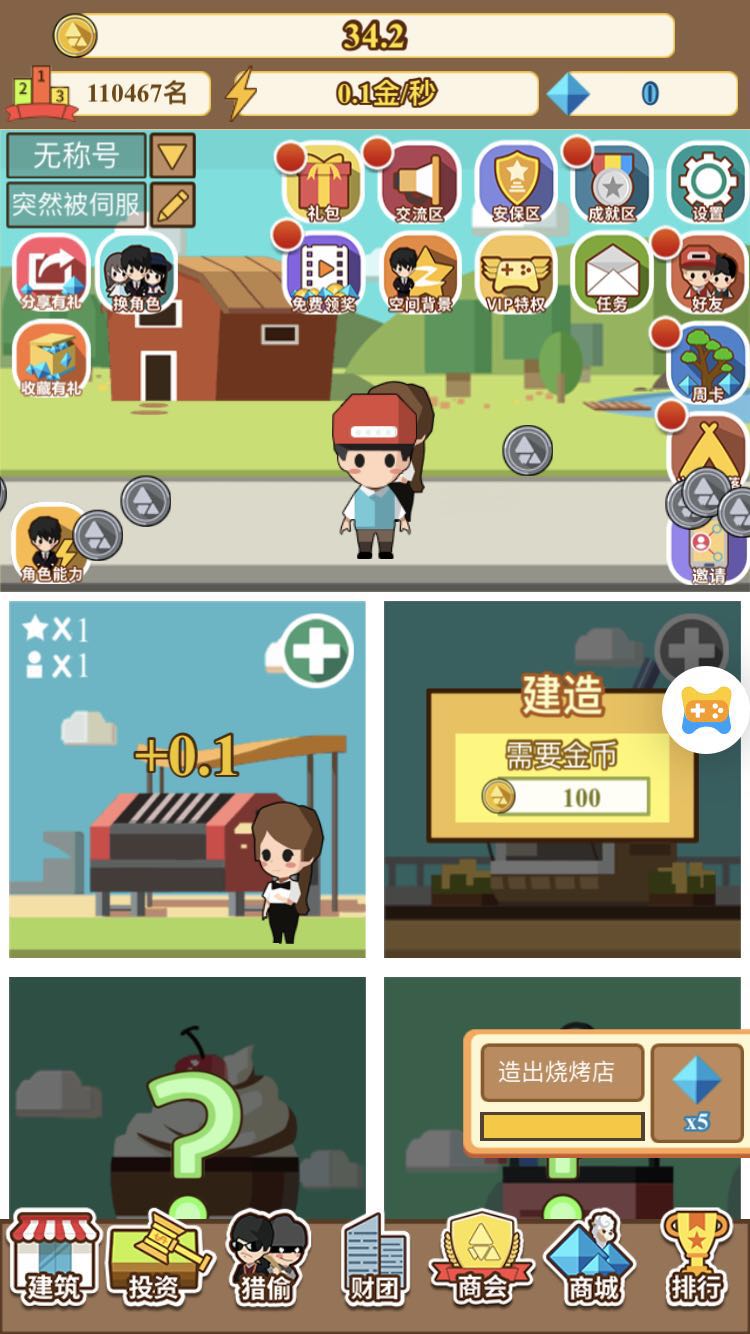Viewport: 750px width, 1334px height.
Task: Edit the nickname with pencil icon
Action: [x=172, y=204]
